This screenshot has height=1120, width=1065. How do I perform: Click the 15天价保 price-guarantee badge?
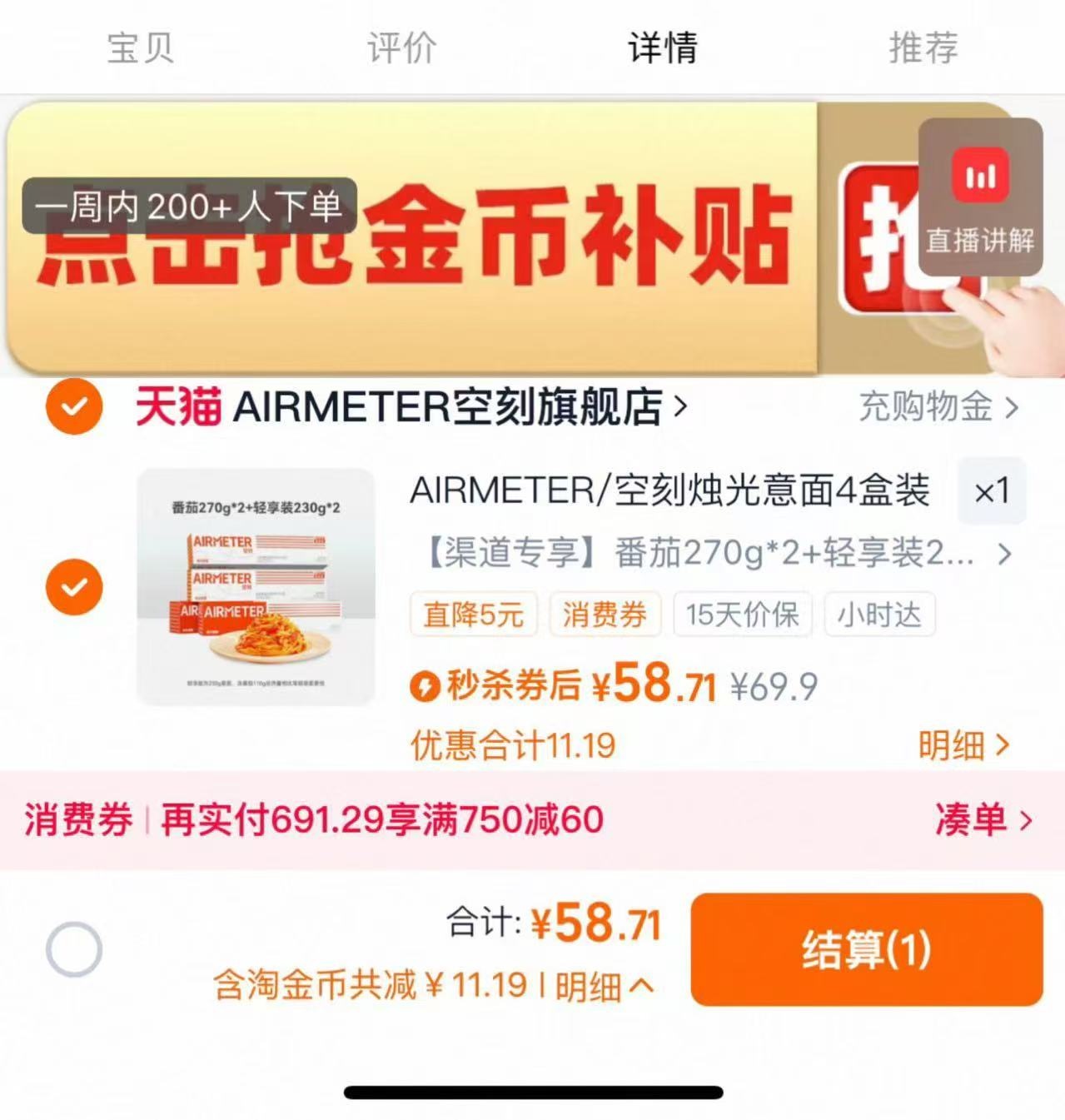742,615
